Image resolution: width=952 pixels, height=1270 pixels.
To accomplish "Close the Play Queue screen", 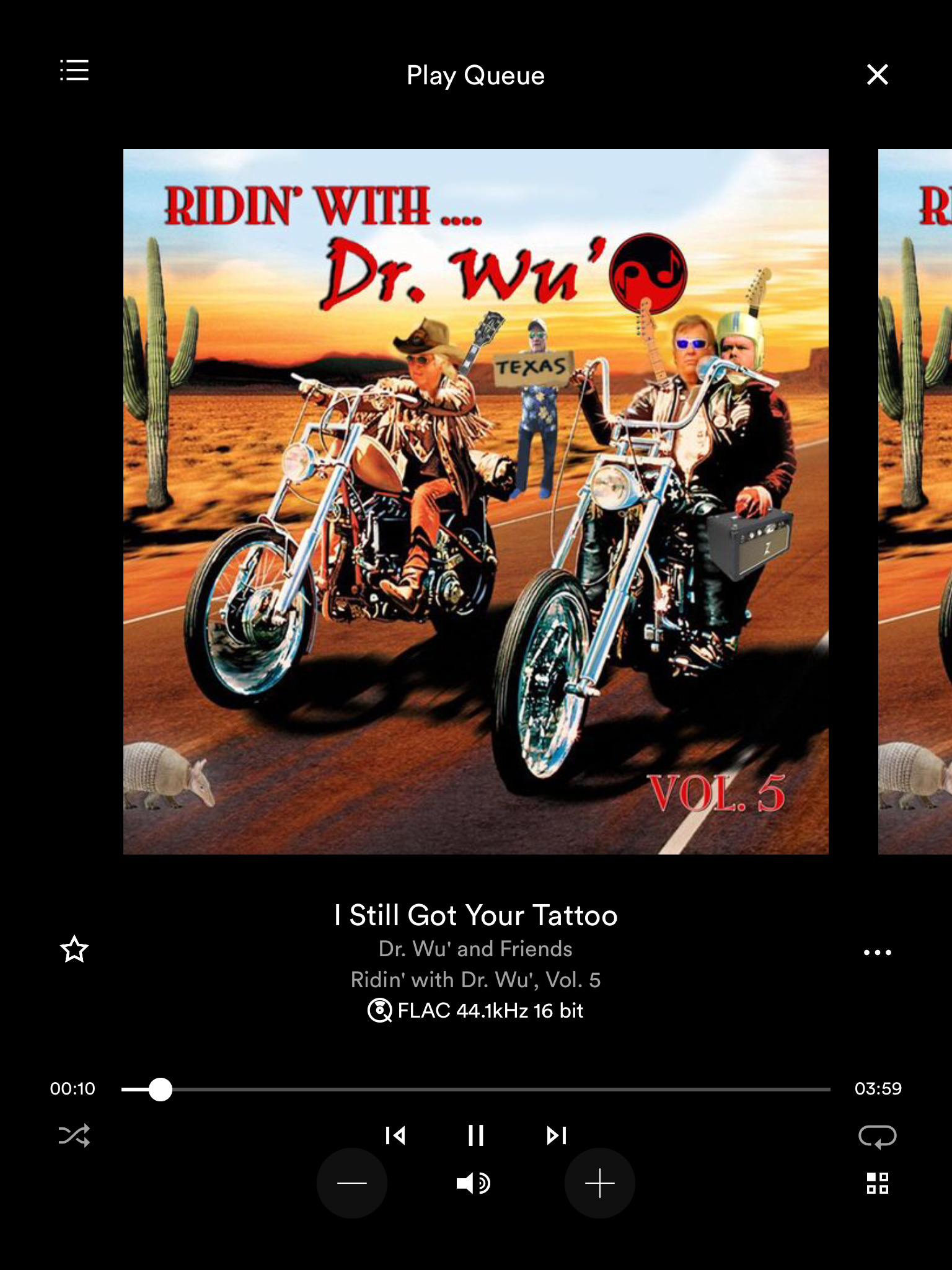I will (877, 74).
